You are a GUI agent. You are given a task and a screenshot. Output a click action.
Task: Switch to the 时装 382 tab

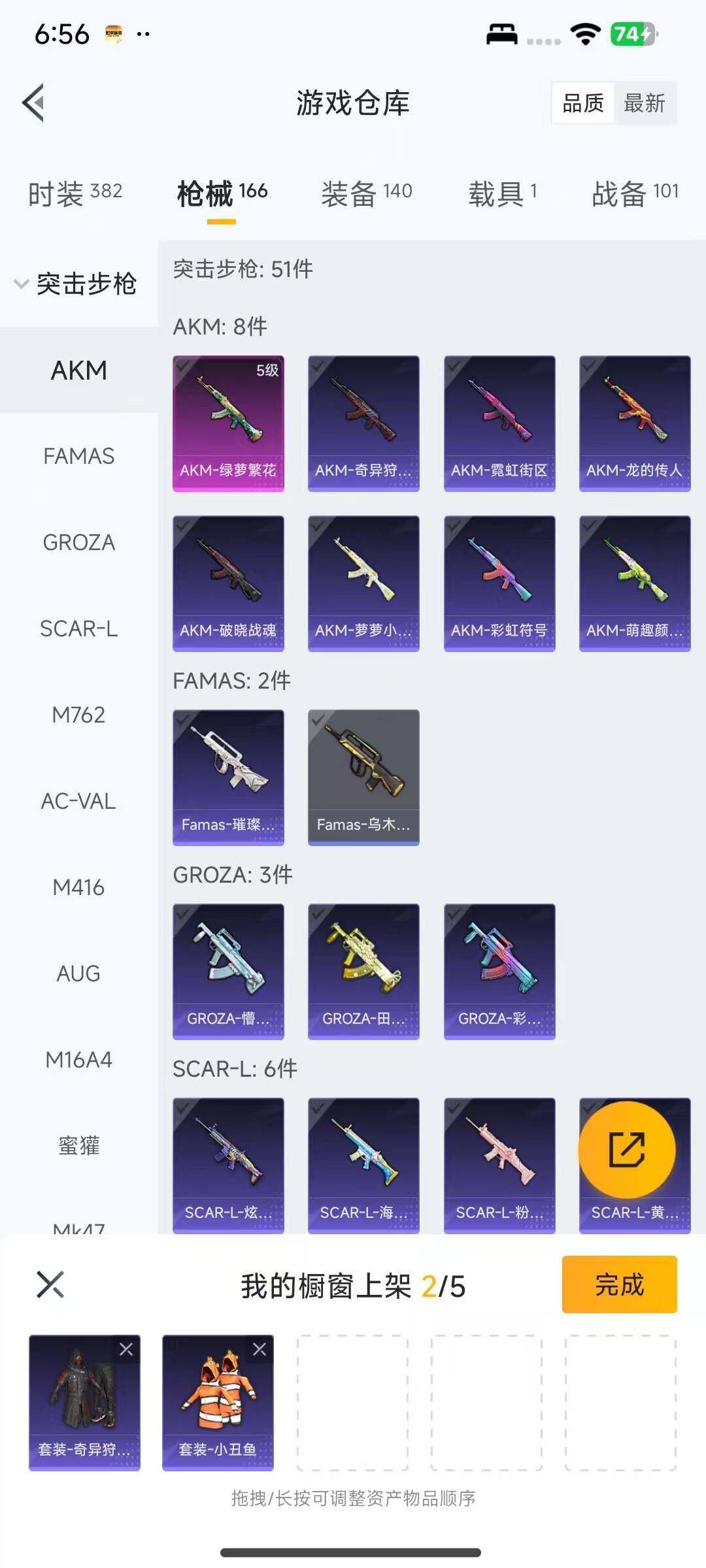click(x=75, y=193)
